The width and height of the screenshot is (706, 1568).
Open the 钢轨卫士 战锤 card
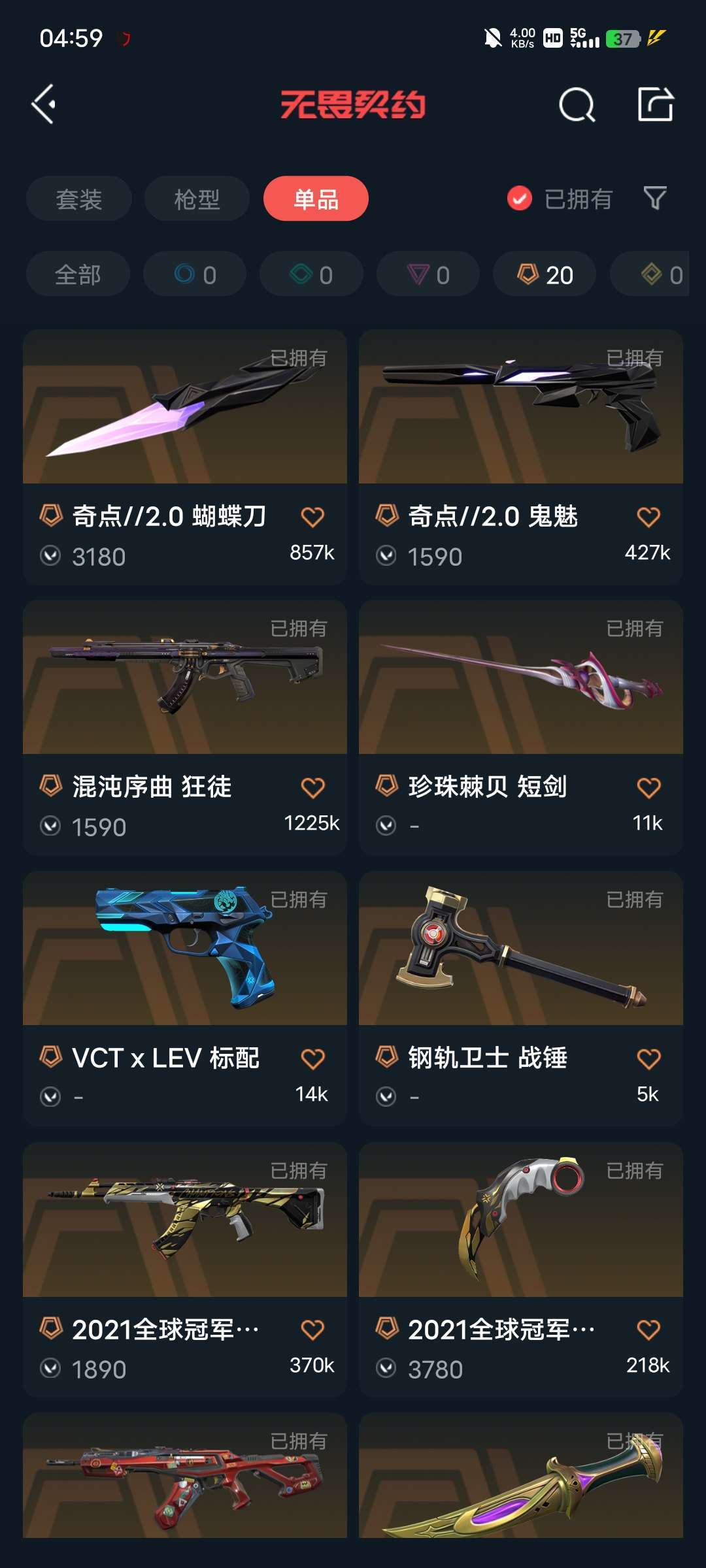pos(521,998)
